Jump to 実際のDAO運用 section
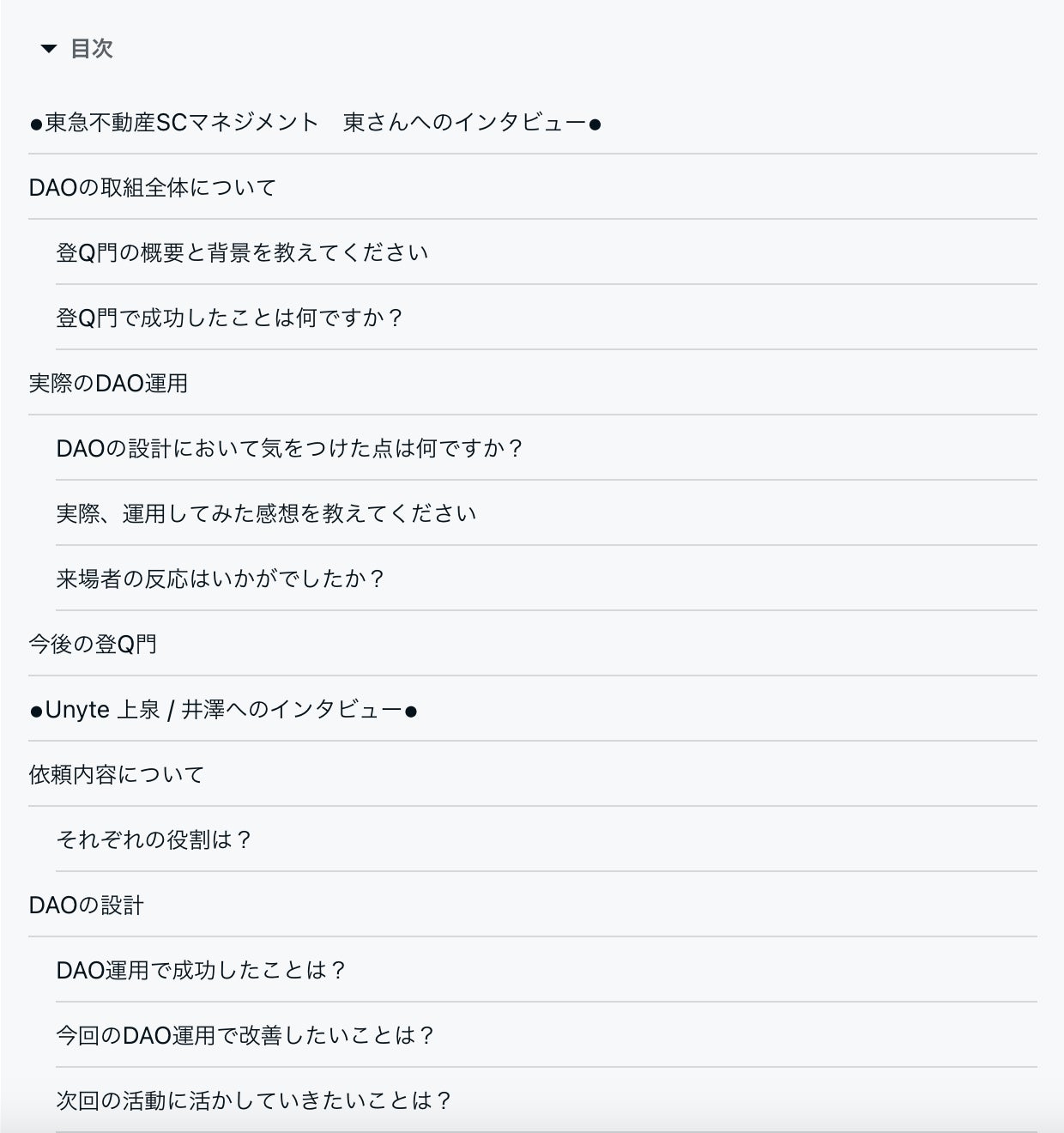The width and height of the screenshot is (1064, 1133). click(108, 384)
